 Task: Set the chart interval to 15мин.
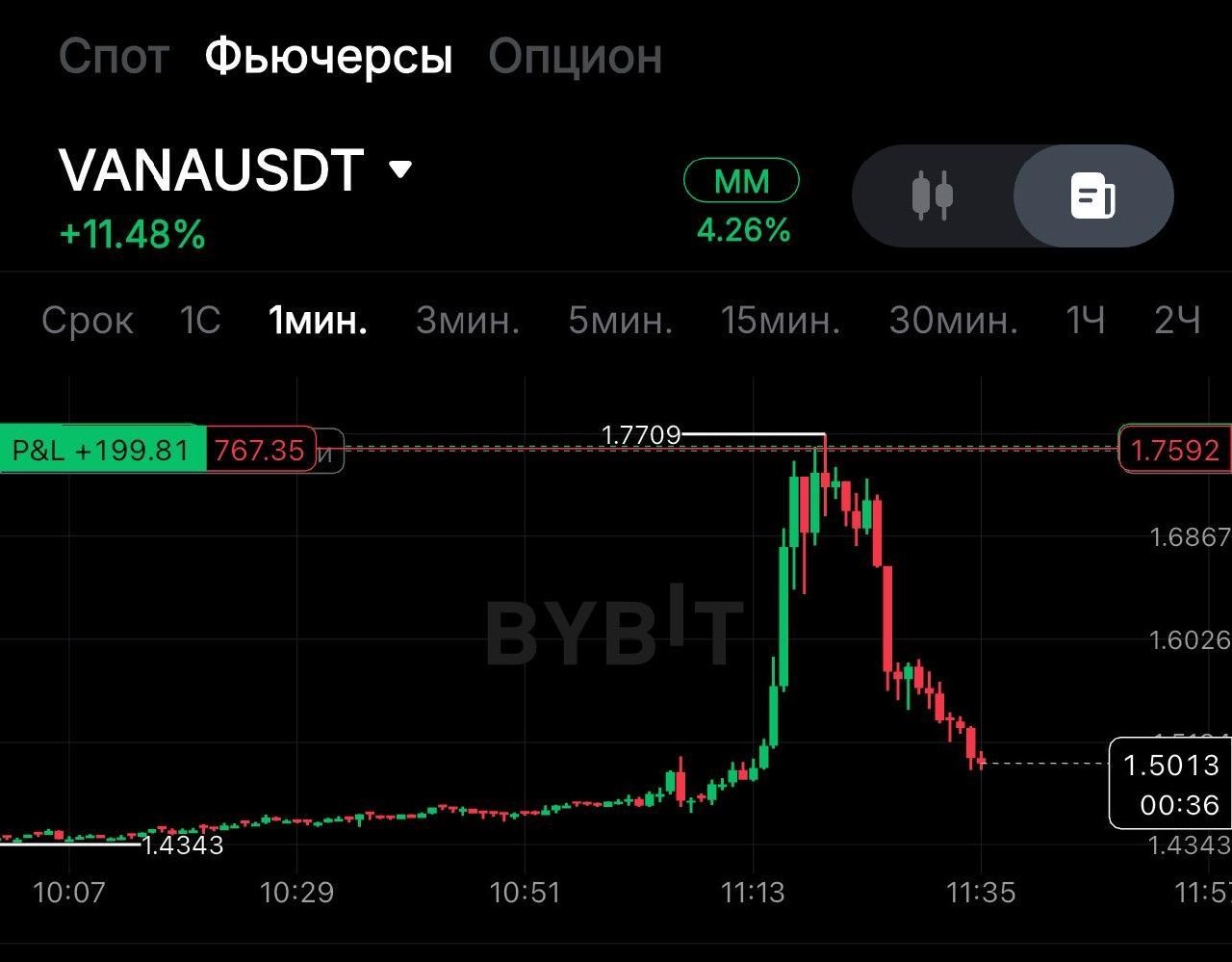click(781, 321)
